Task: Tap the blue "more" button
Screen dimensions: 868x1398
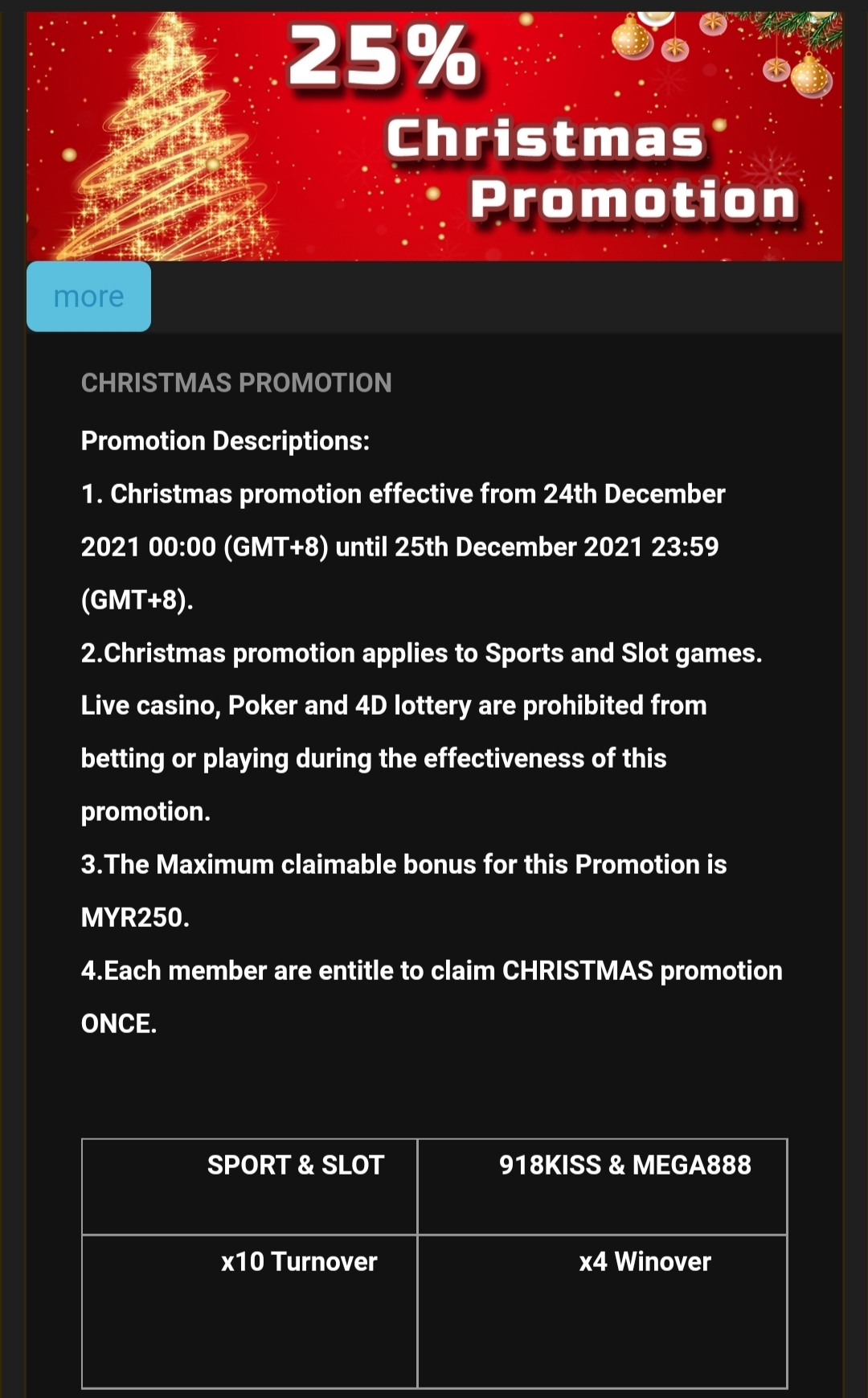Action: (x=88, y=297)
